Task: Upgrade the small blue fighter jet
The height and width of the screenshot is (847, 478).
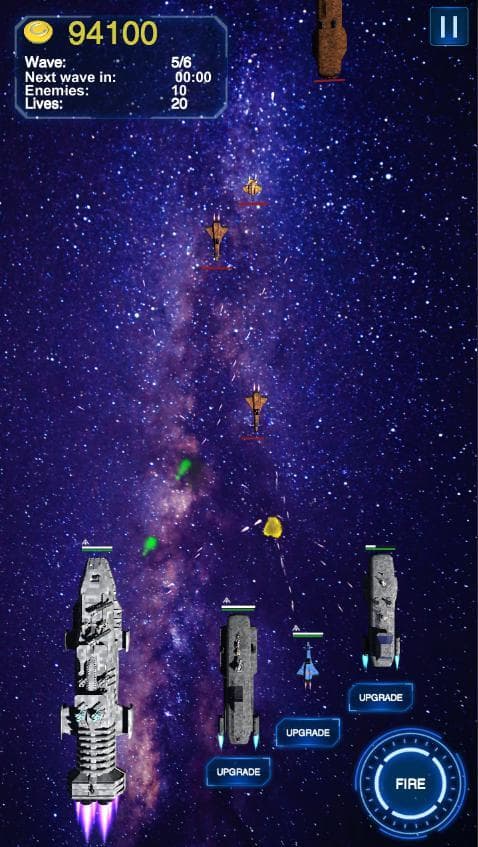Action: (x=308, y=732)
